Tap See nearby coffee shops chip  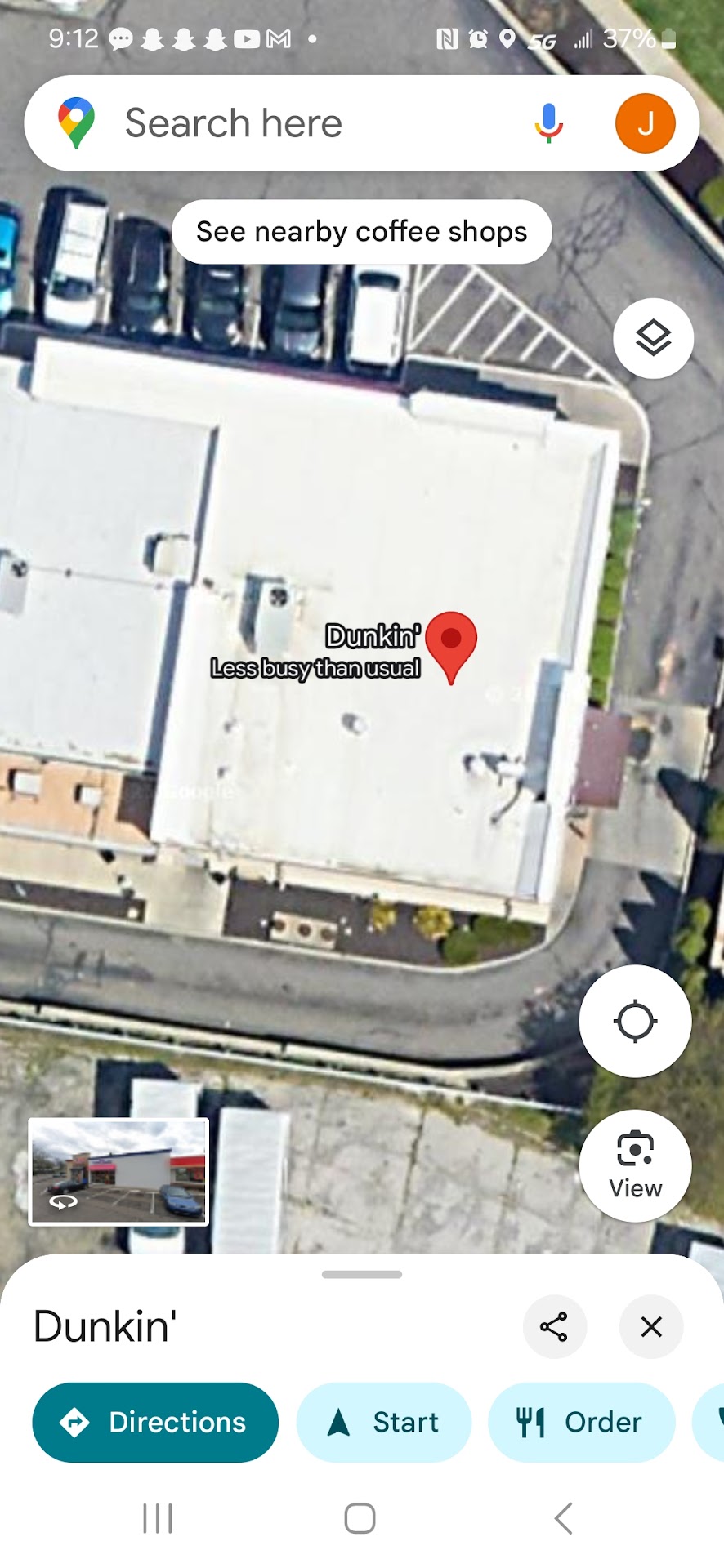tap(361, 232)
